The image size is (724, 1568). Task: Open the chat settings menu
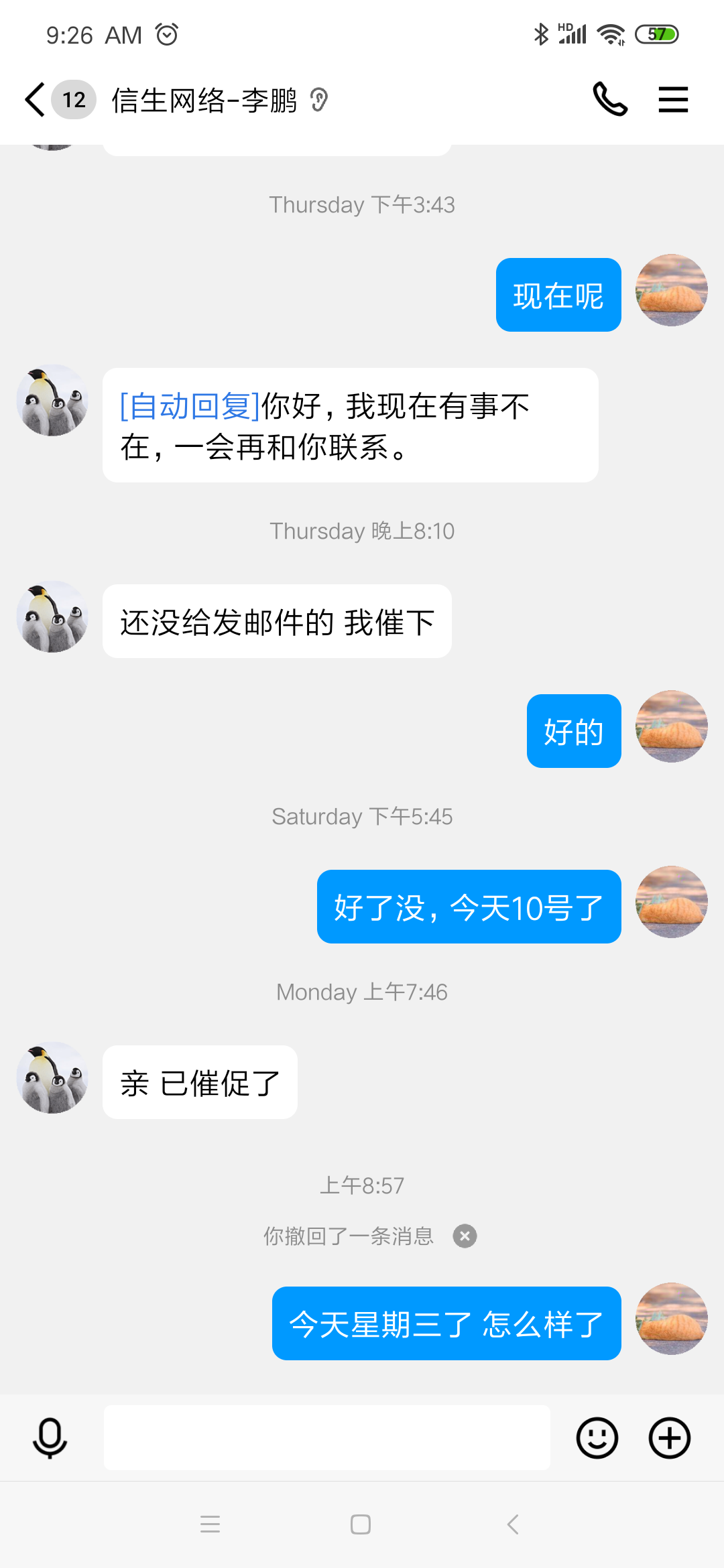673,100
